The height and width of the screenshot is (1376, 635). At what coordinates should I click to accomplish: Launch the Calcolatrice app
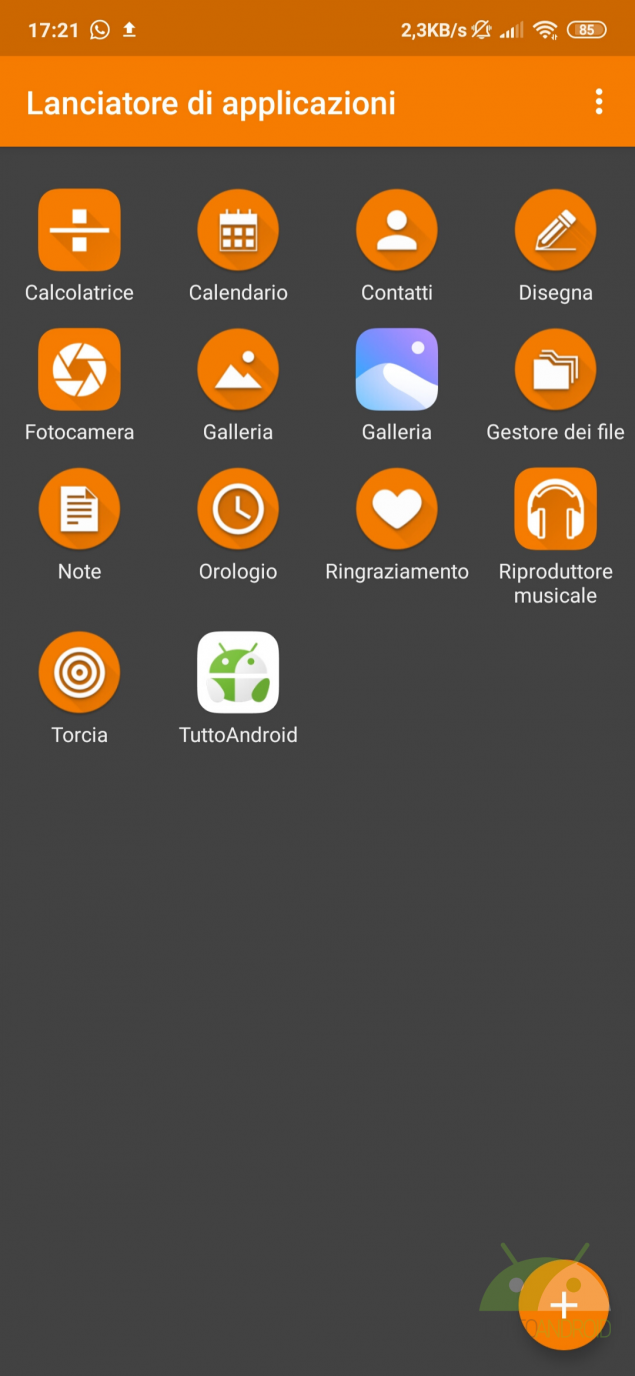click(x=79, y=230)
